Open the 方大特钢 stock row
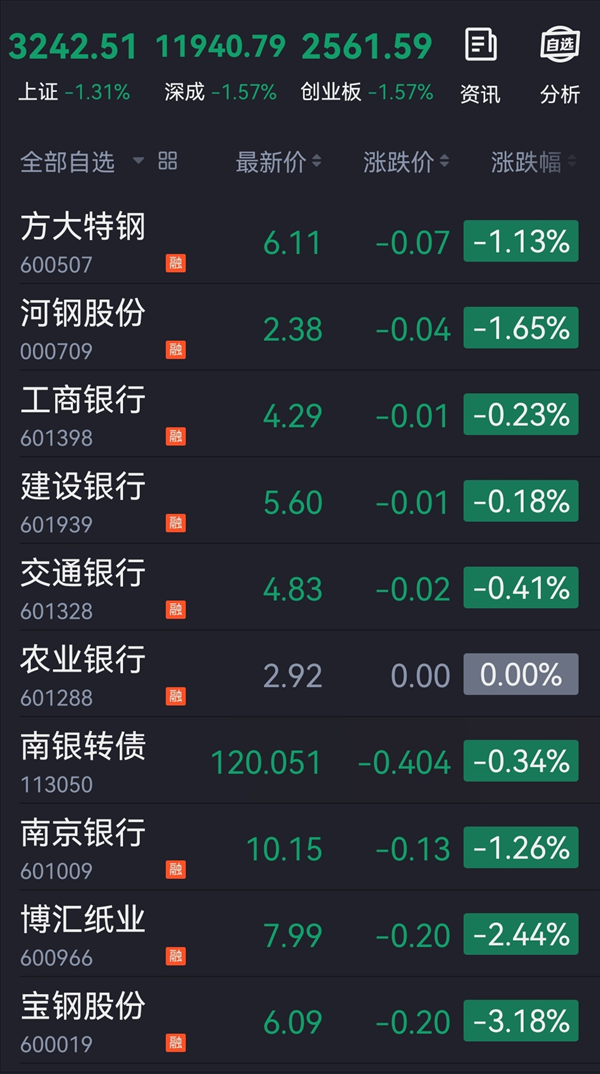The image size is (600, 1074). tap(300, 241)
